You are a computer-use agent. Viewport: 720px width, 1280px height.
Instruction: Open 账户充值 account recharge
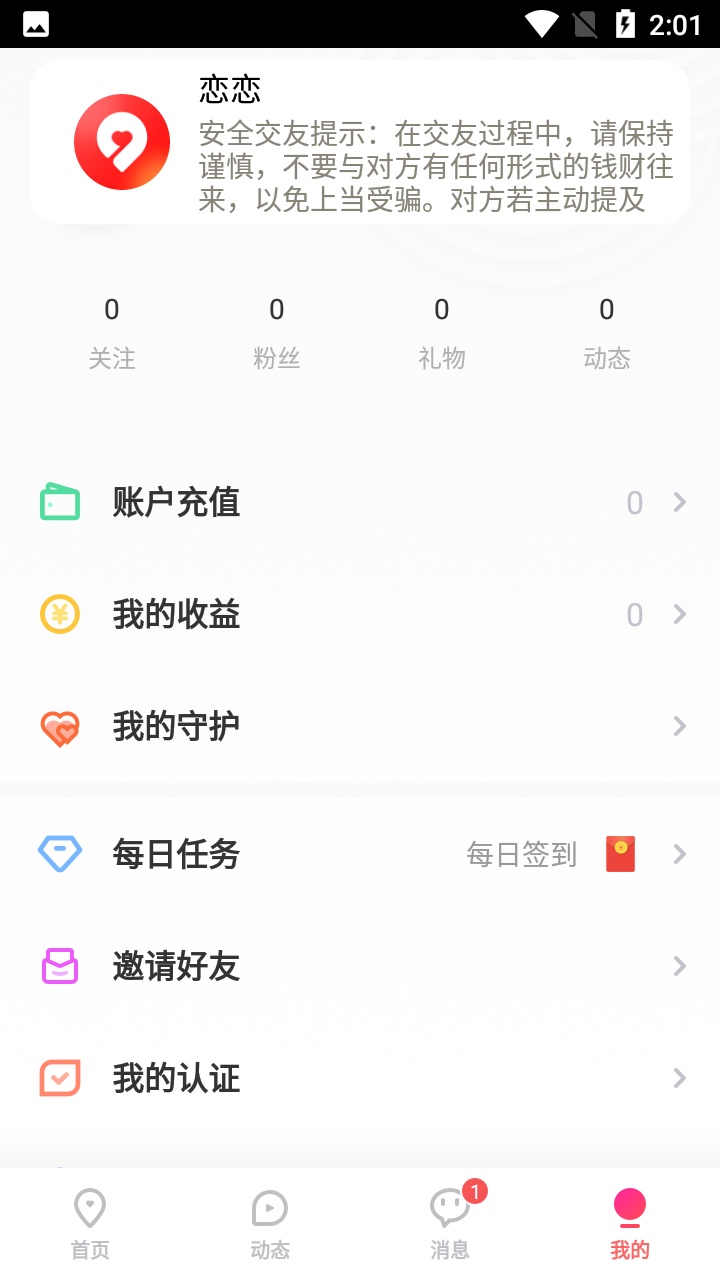pos(360,502)
